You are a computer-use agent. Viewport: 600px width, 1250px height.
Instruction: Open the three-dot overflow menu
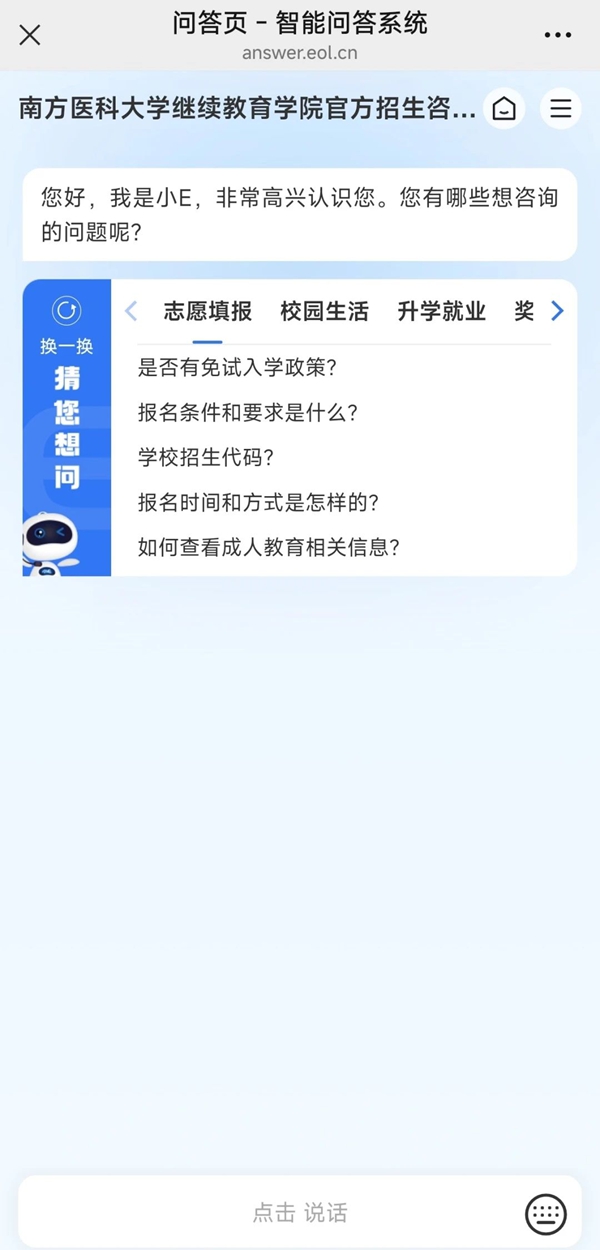pos(558,35)
